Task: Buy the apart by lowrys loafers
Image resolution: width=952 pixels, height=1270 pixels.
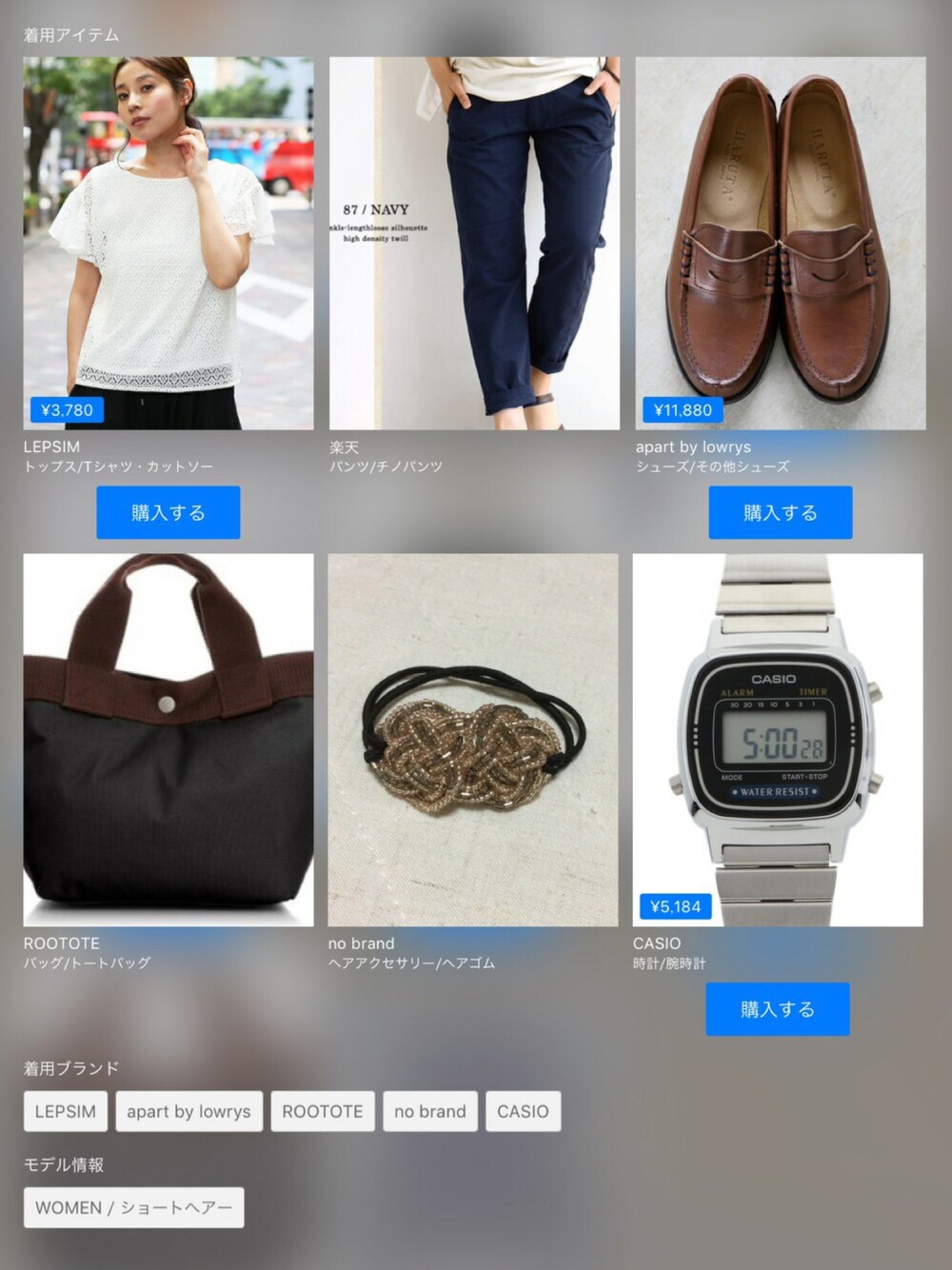Action: click(x=780, y=512)
